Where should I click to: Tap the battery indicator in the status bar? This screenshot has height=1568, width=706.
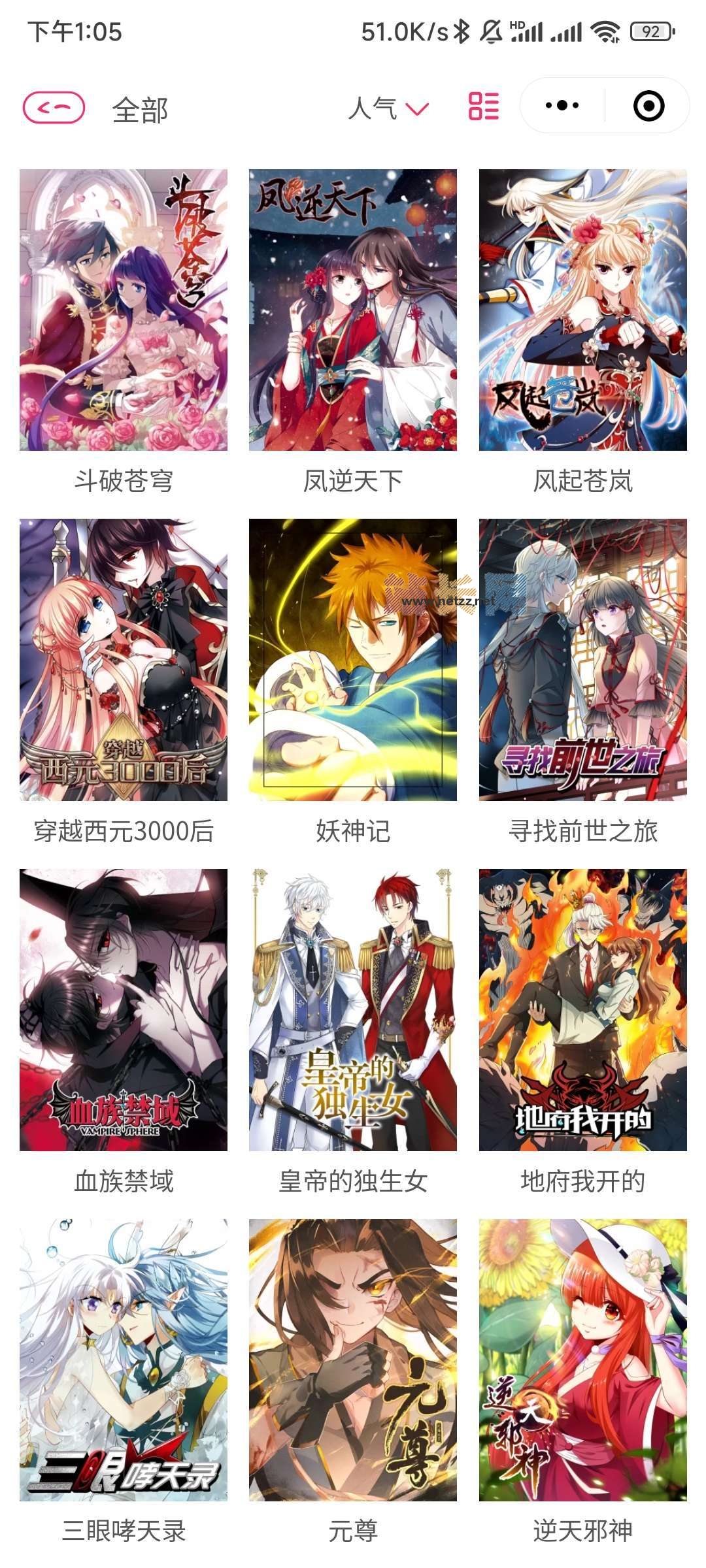(x=650, y=30)
